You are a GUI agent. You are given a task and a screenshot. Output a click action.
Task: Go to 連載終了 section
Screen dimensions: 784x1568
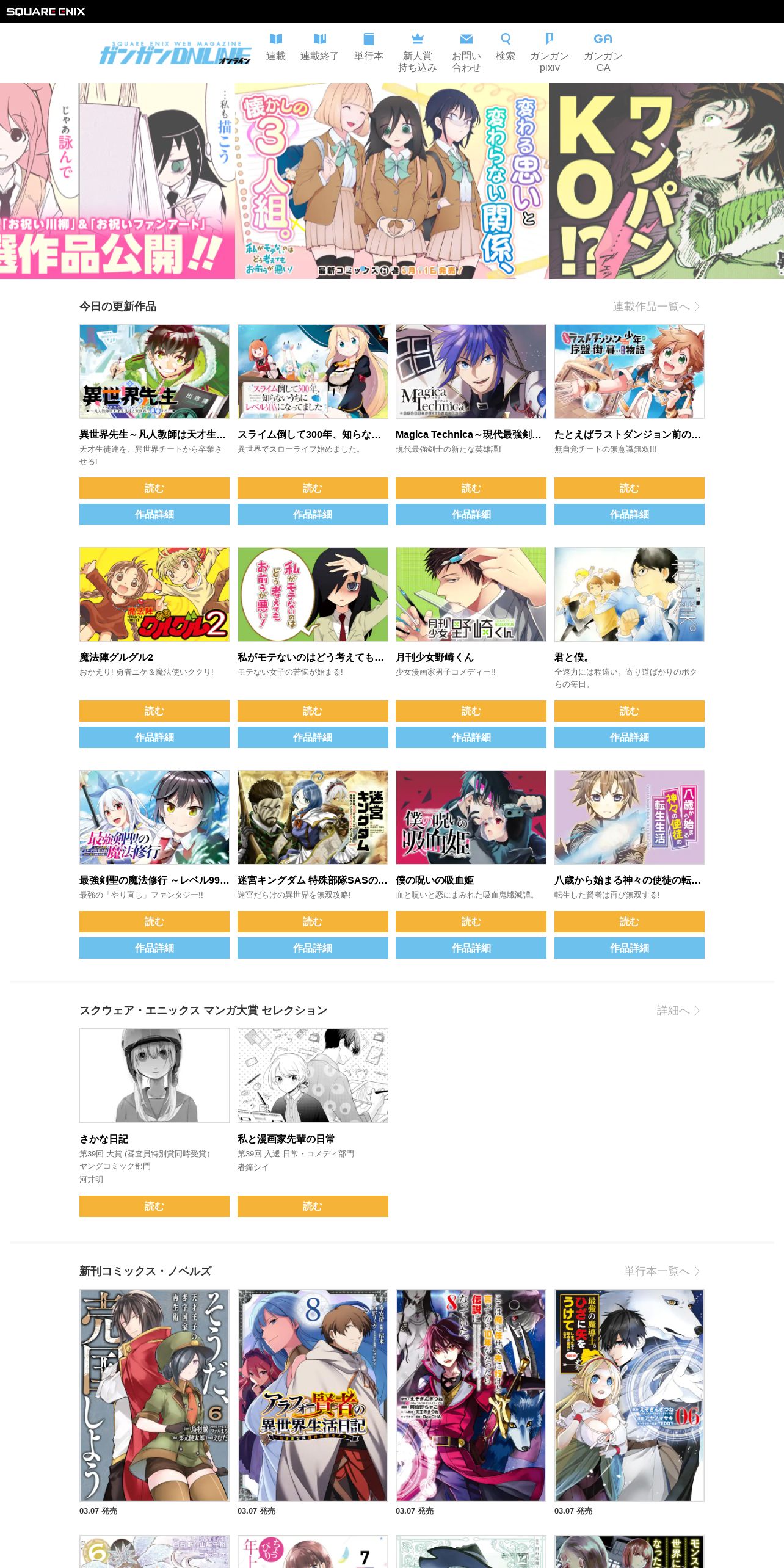point(319,48)
